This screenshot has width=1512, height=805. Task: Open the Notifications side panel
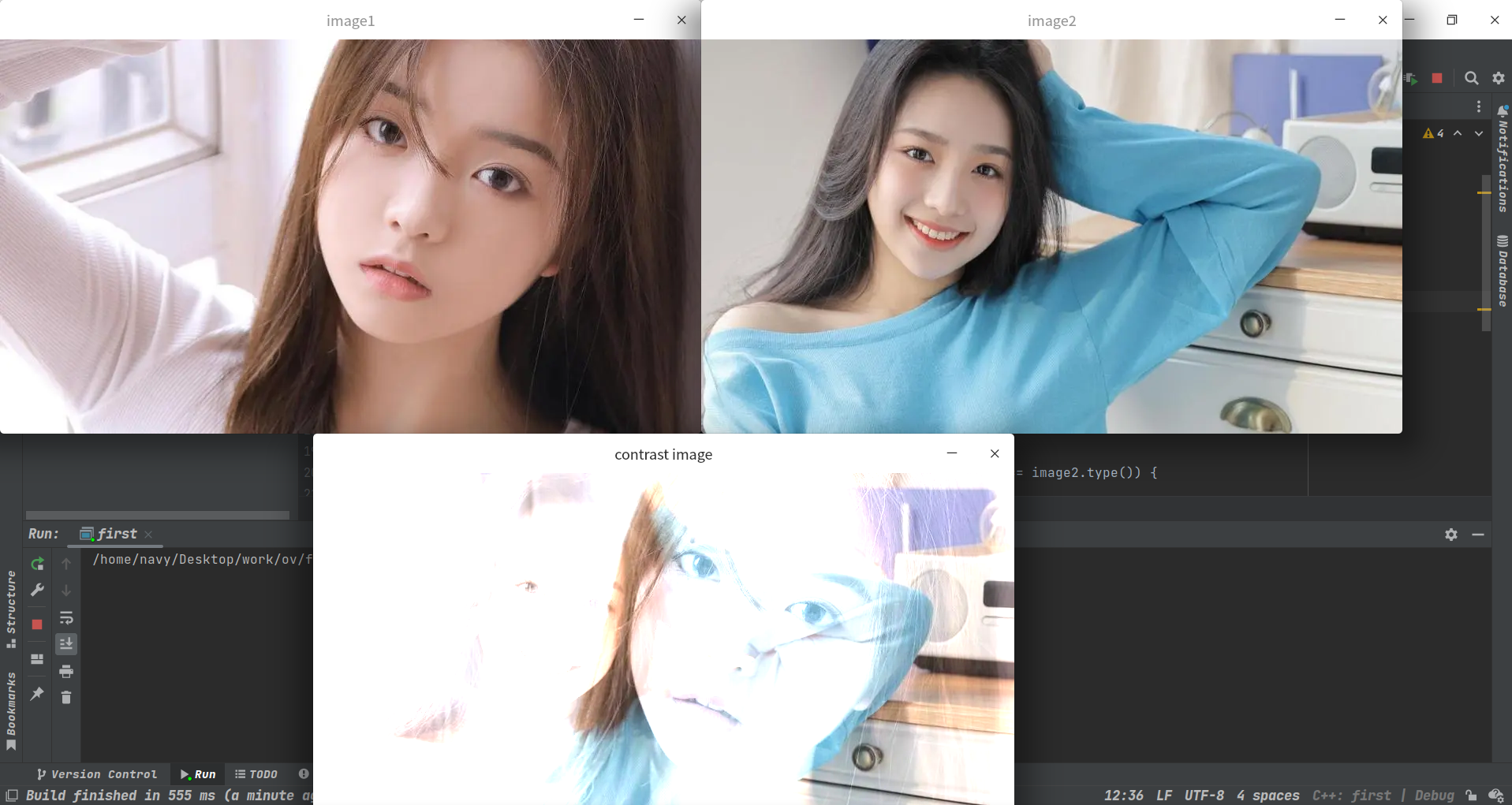(x=1503, y=162)
